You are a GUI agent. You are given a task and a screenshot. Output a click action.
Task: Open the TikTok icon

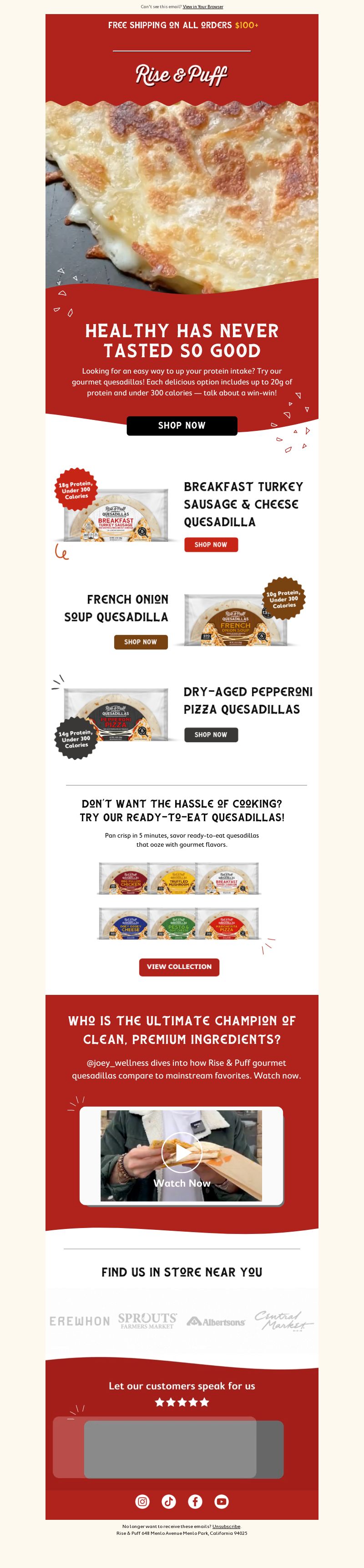[169, 1502]
